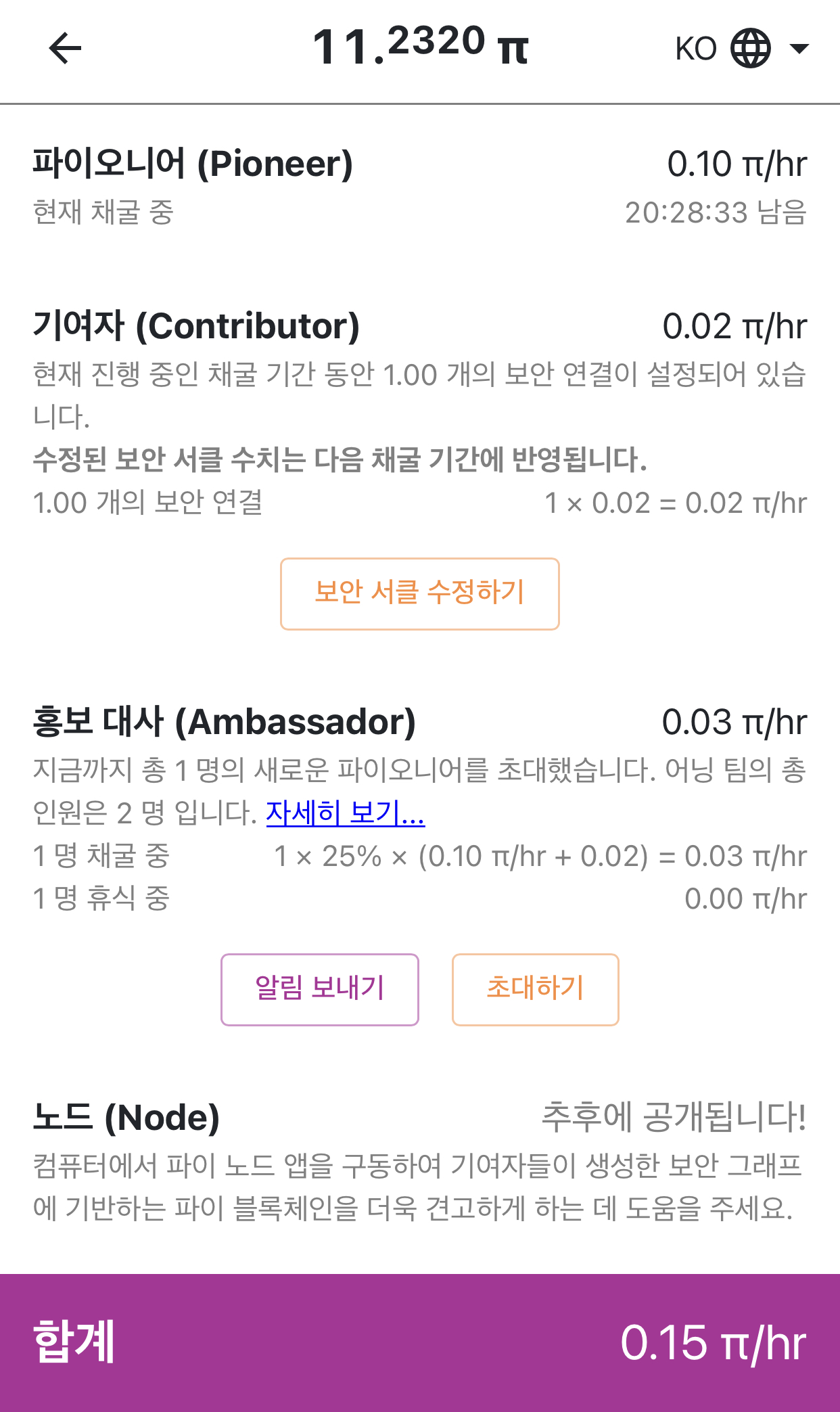Invite someone with 초대하기 button
Image resolution: width=840 pixels, height=1412 pixels.
pos(535,989)
